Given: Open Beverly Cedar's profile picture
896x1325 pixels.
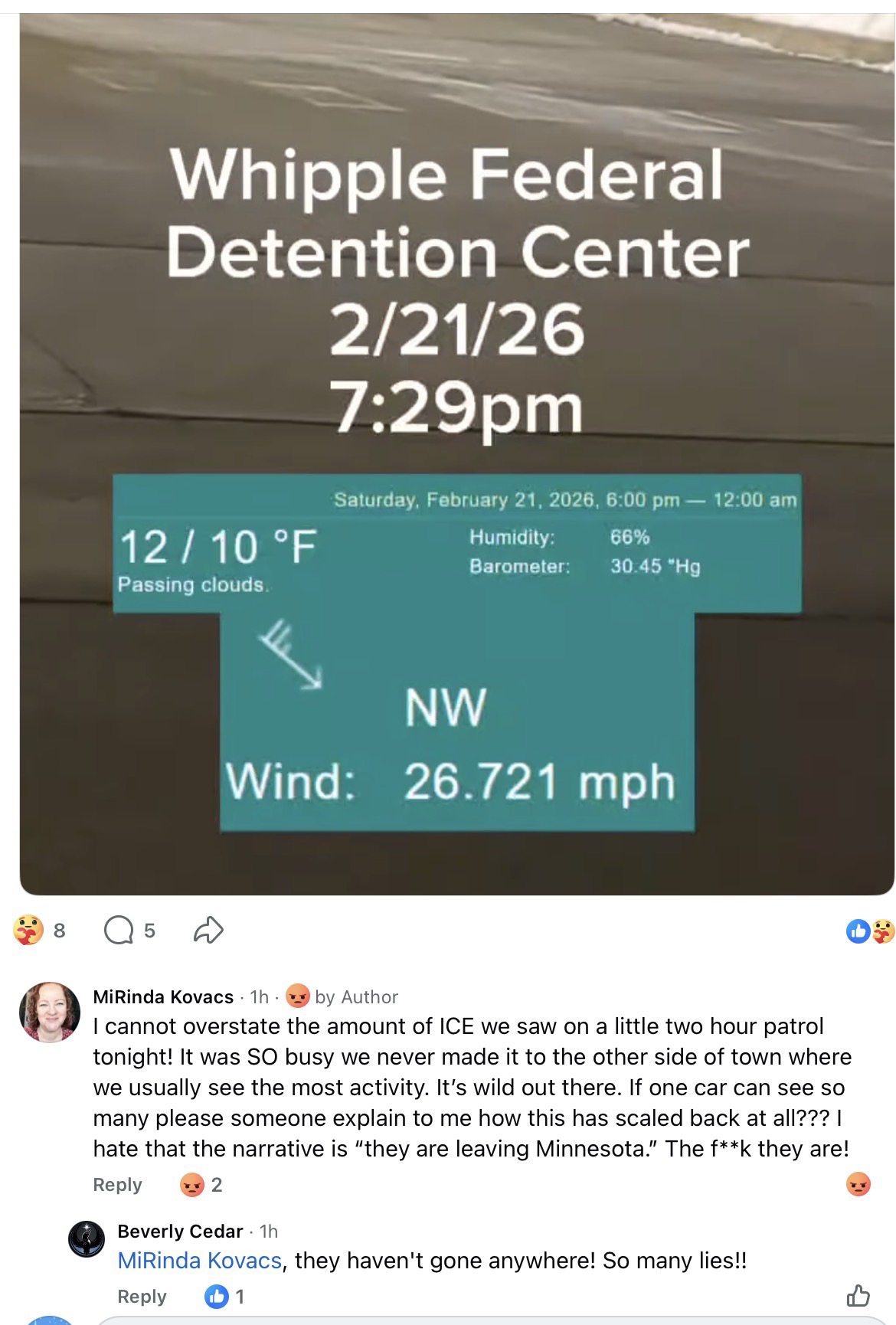Looking at the screenshot, I should pyautogui.click(x=86, y=1238).
